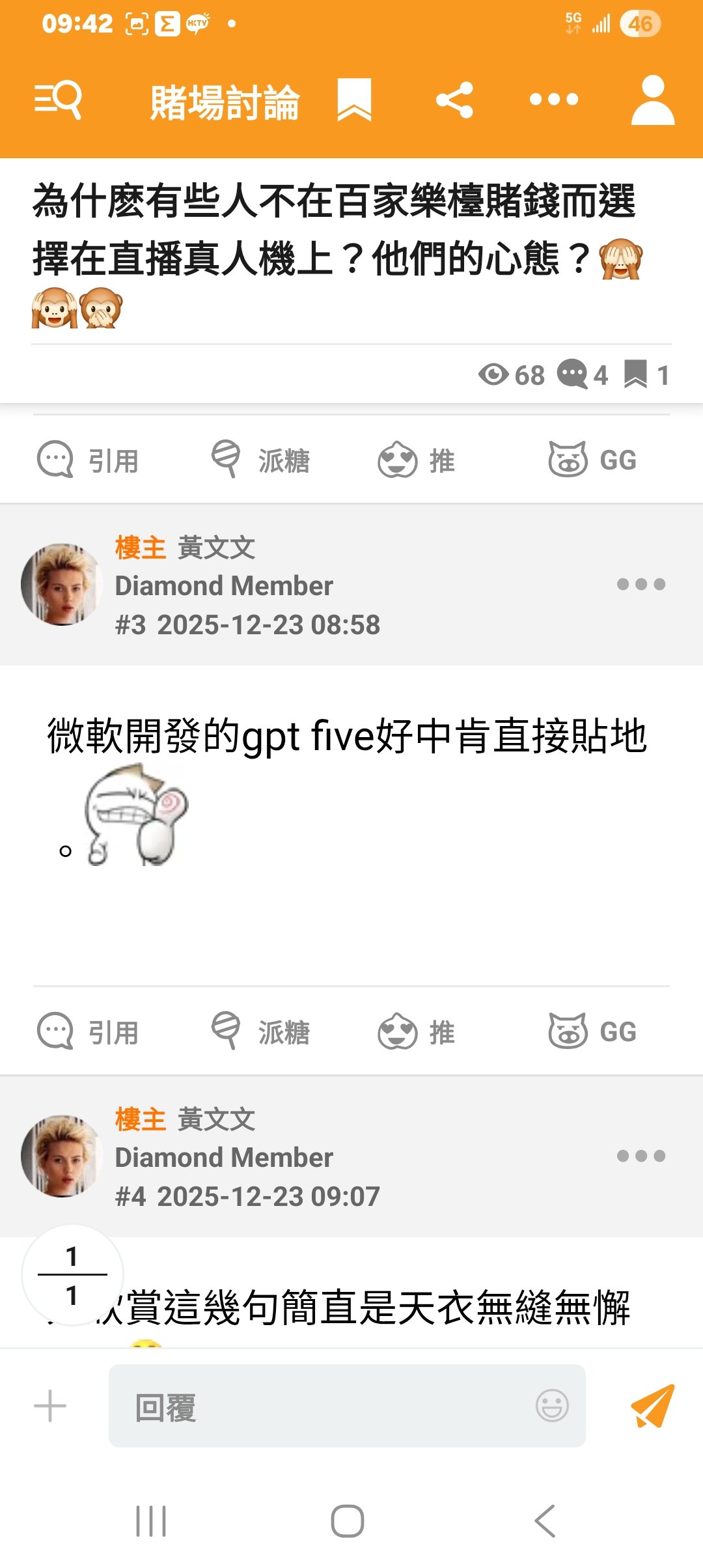Open the page indicator 1/1
Viewport: 703px width, 1568px height.
72,1275
